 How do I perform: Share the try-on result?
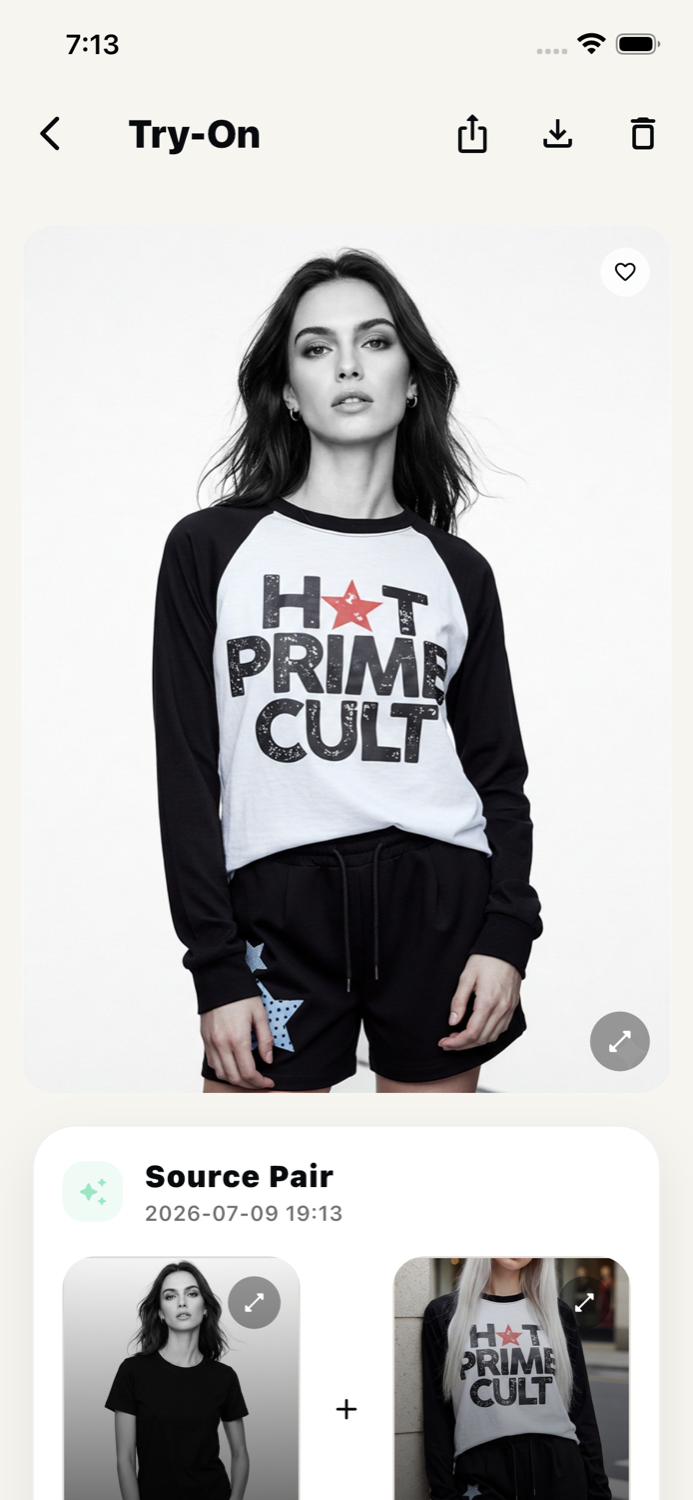click(472, 134)
